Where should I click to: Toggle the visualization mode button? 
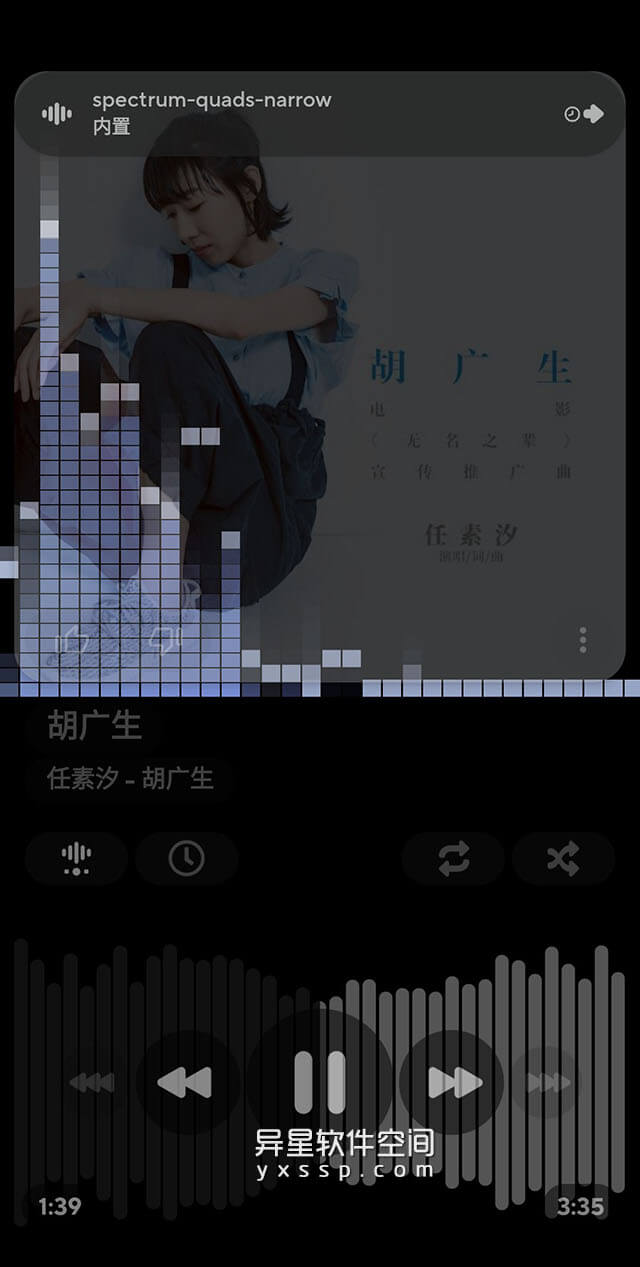pyautogui.click(x=76, y=858)
